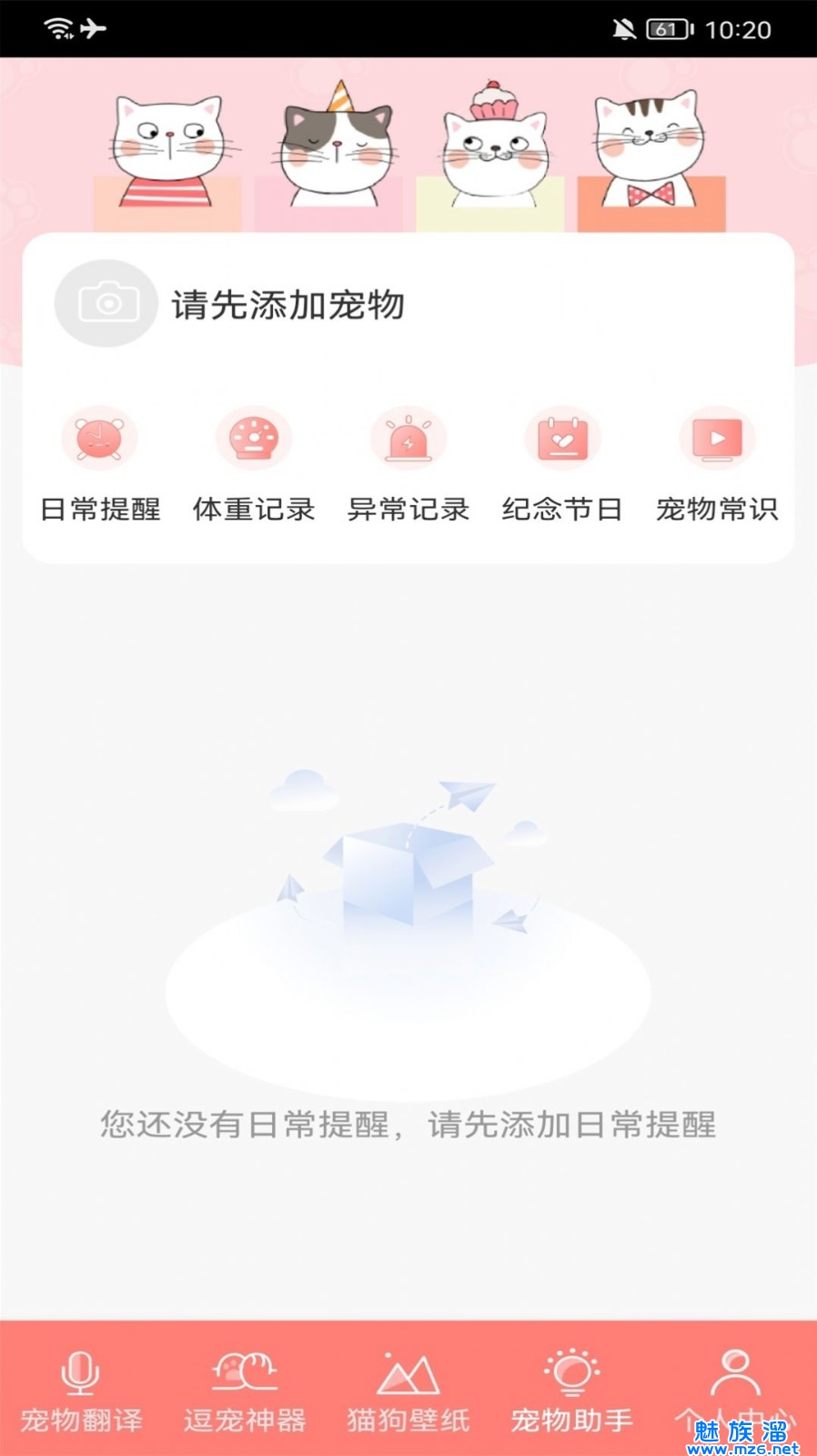
Task: Open 日常提醒 daily reminders
Action: point(100,464)
